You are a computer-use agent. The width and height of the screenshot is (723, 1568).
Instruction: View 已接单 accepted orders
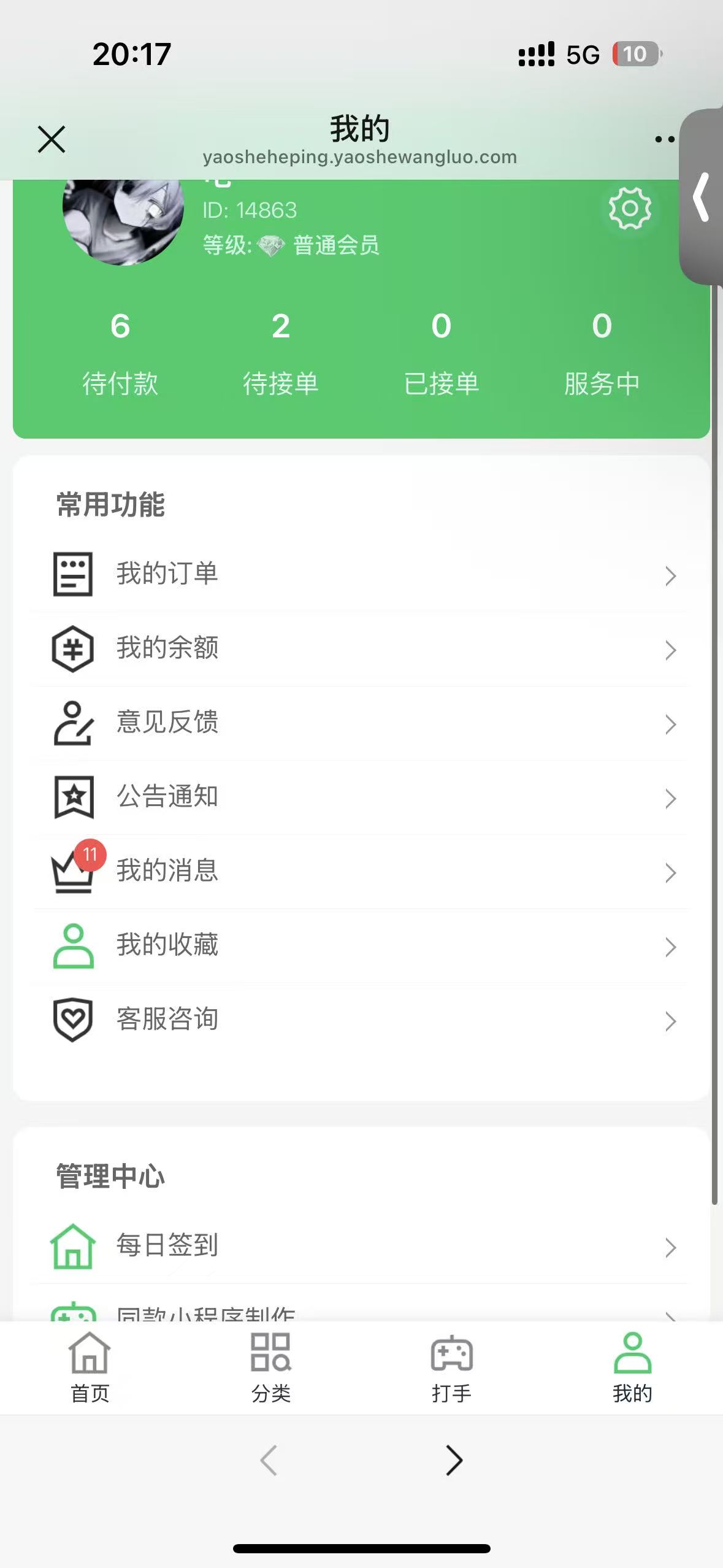coord(442,353)
